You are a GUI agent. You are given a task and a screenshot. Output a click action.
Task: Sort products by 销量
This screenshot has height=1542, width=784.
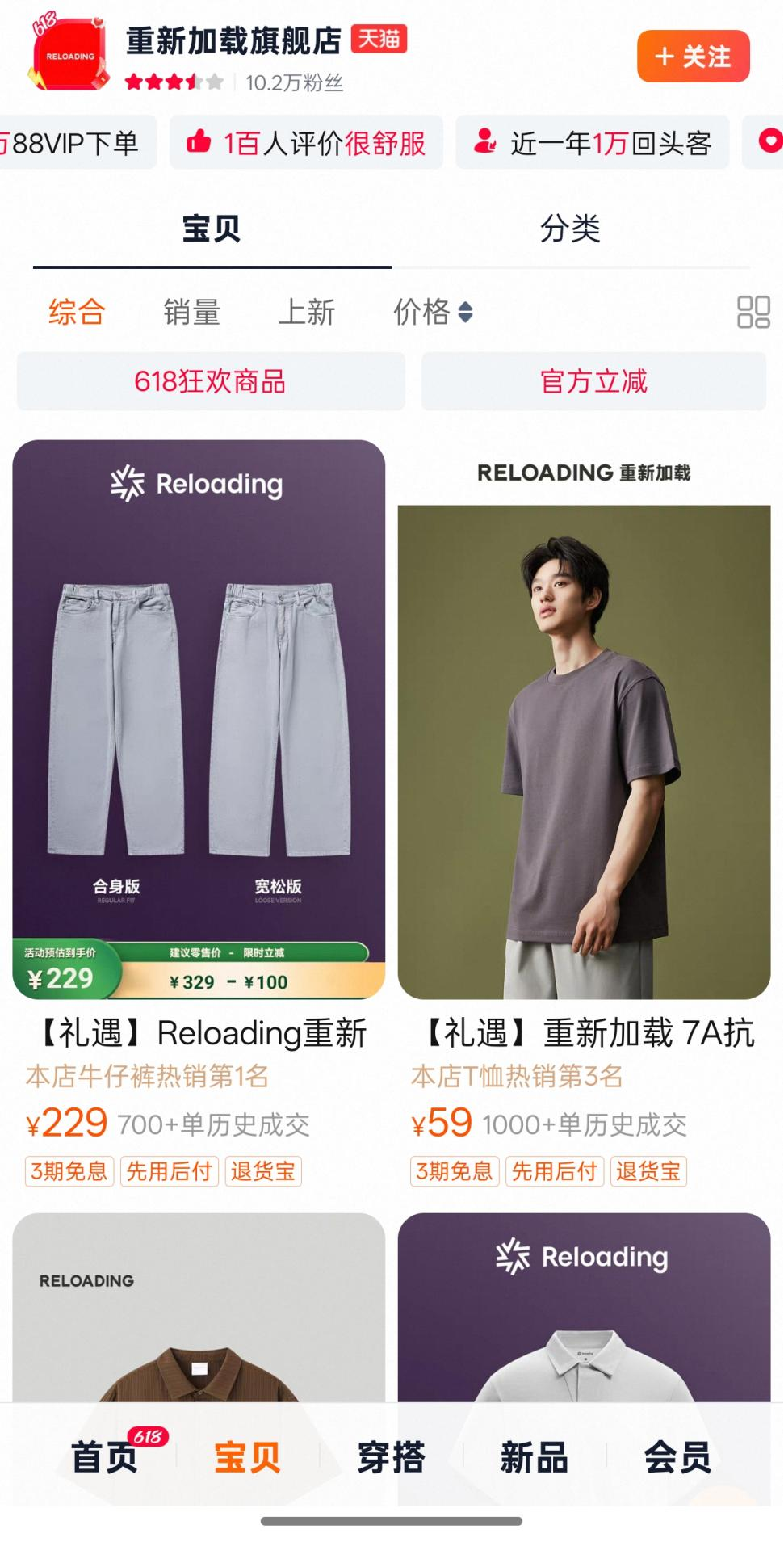coord(191,312)
